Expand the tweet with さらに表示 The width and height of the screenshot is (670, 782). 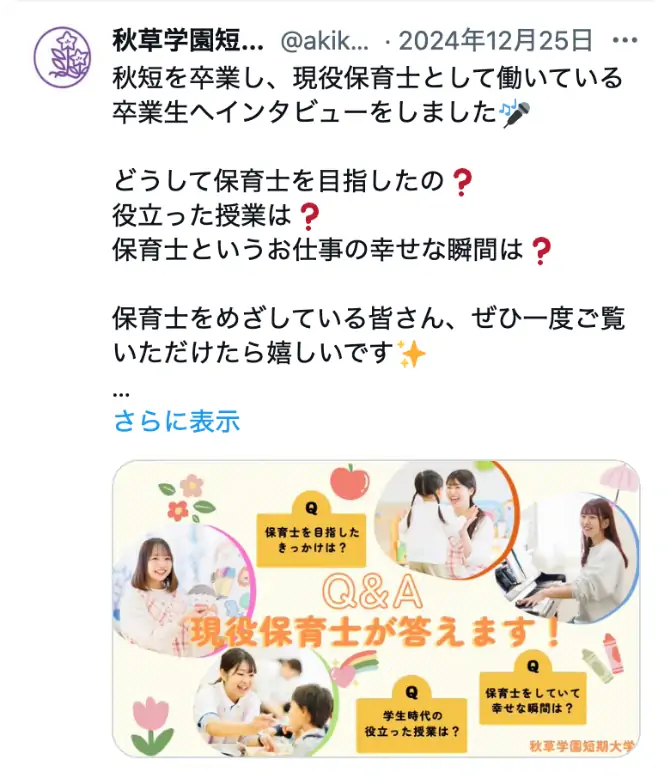click(x=176, y=420)
